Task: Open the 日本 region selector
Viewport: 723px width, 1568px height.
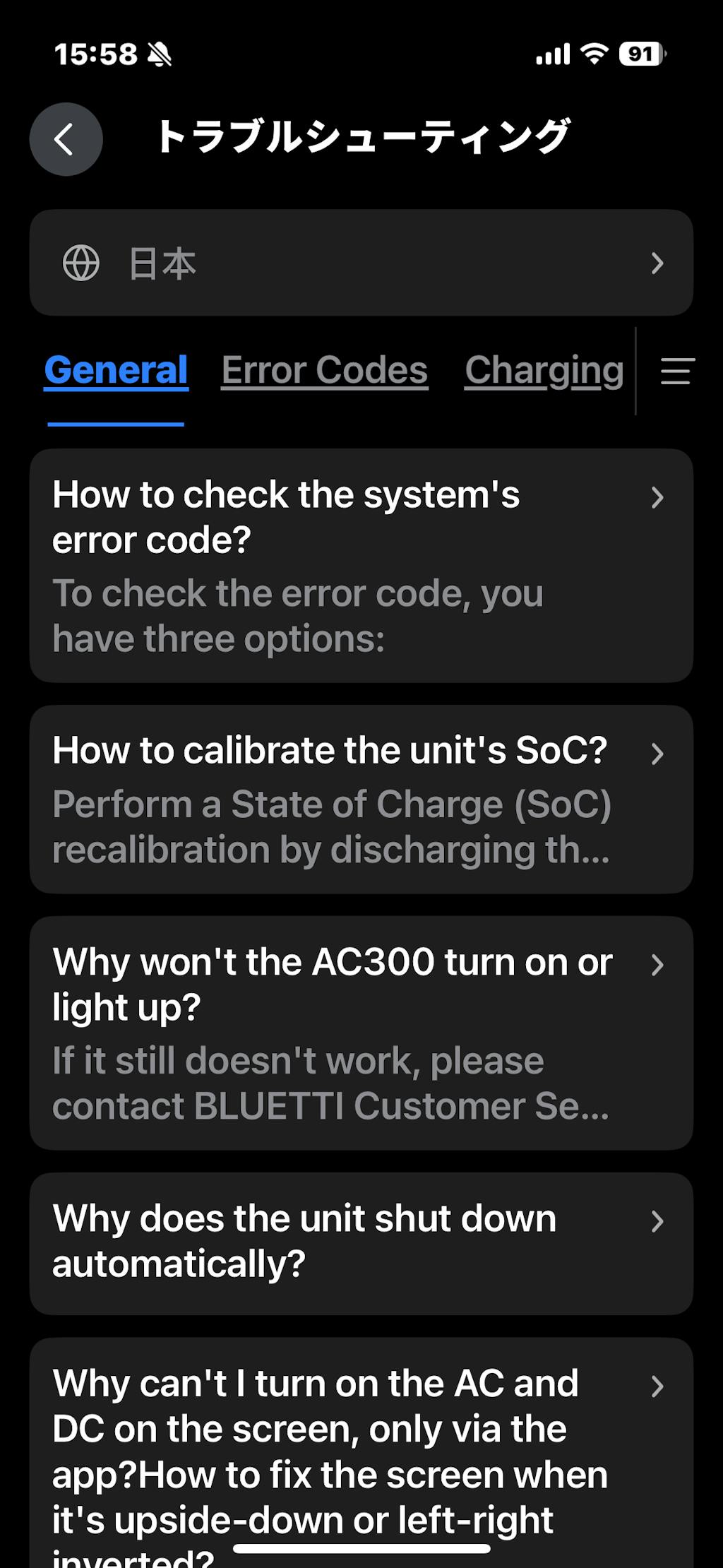Action: point(361,263)
